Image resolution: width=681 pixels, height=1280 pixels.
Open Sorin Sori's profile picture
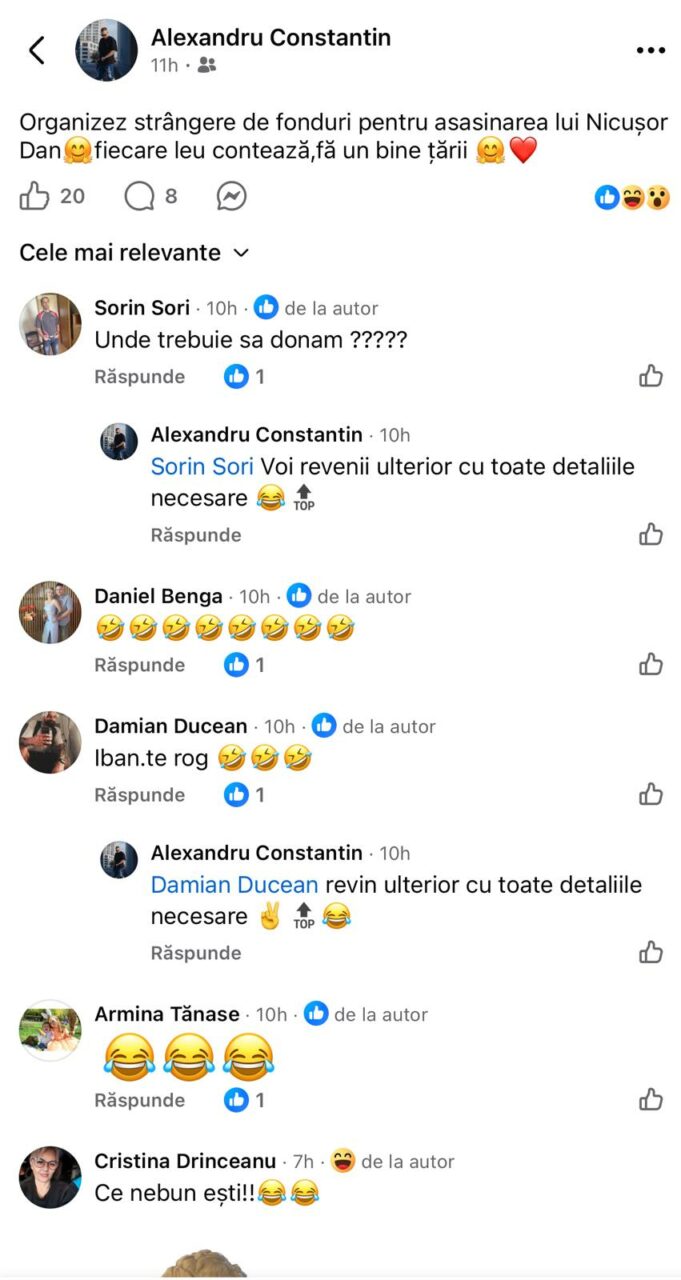(x=50, y=324)
